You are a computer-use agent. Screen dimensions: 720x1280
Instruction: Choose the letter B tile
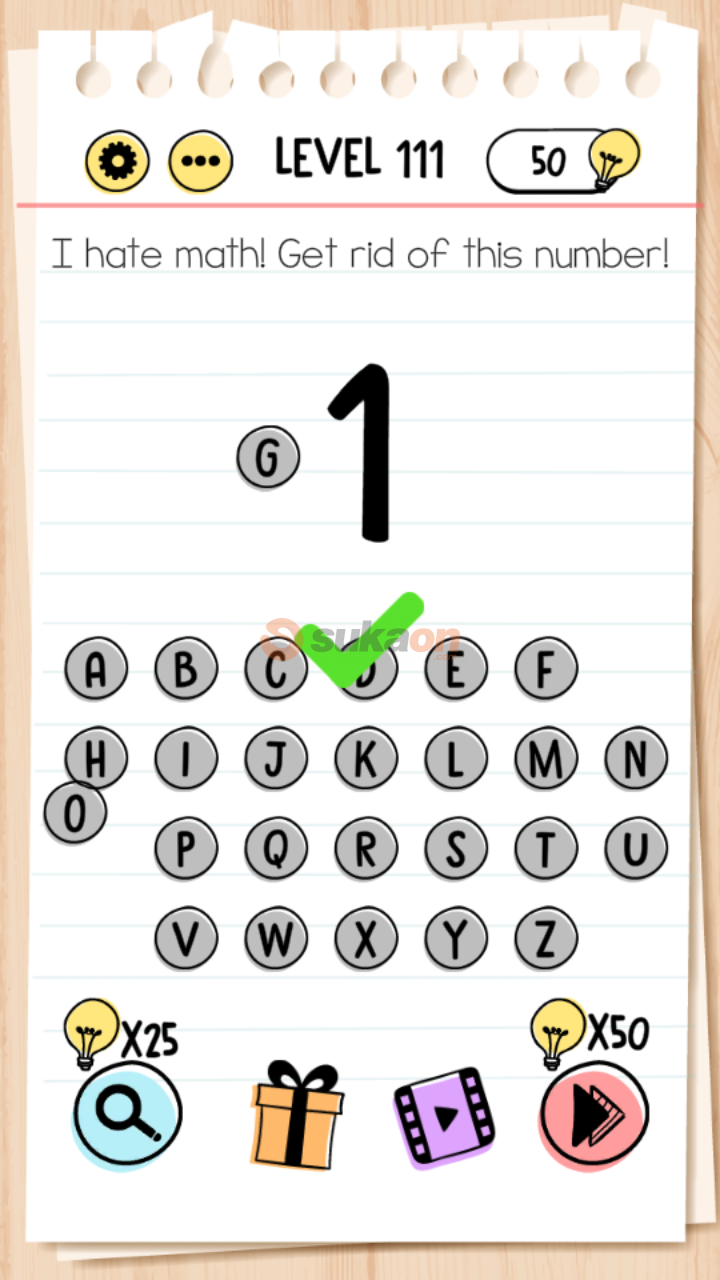coord(186,669)
